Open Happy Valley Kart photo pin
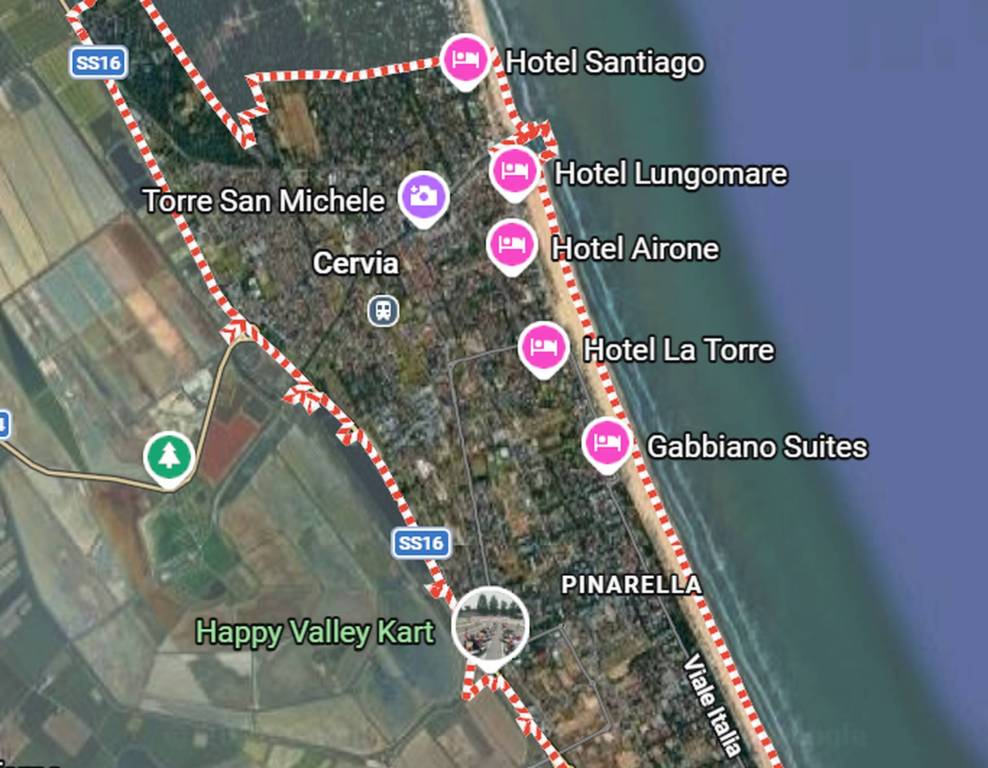 coord(490,626)
